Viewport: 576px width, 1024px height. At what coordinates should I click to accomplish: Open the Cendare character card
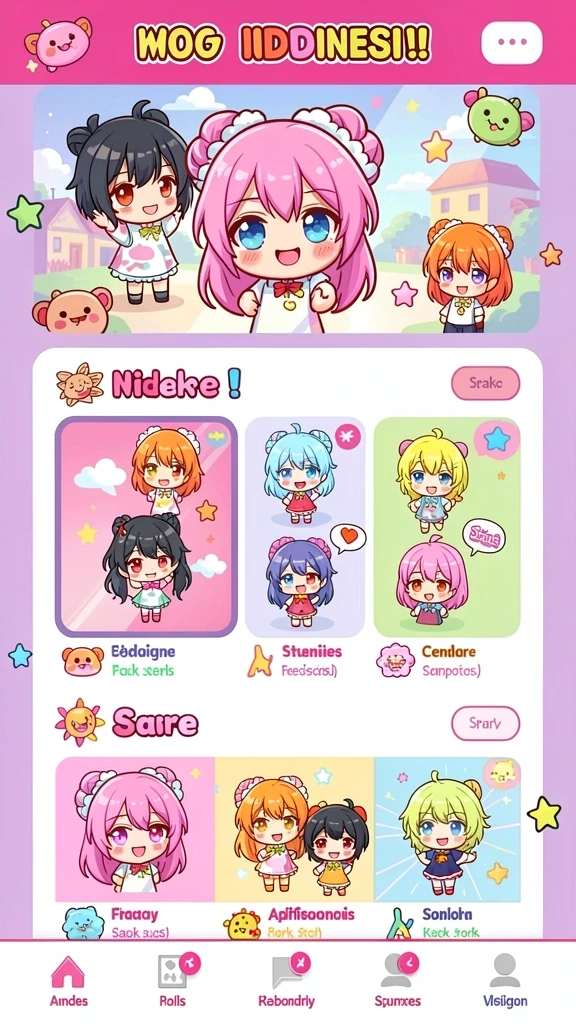click(x=447, y=526)
